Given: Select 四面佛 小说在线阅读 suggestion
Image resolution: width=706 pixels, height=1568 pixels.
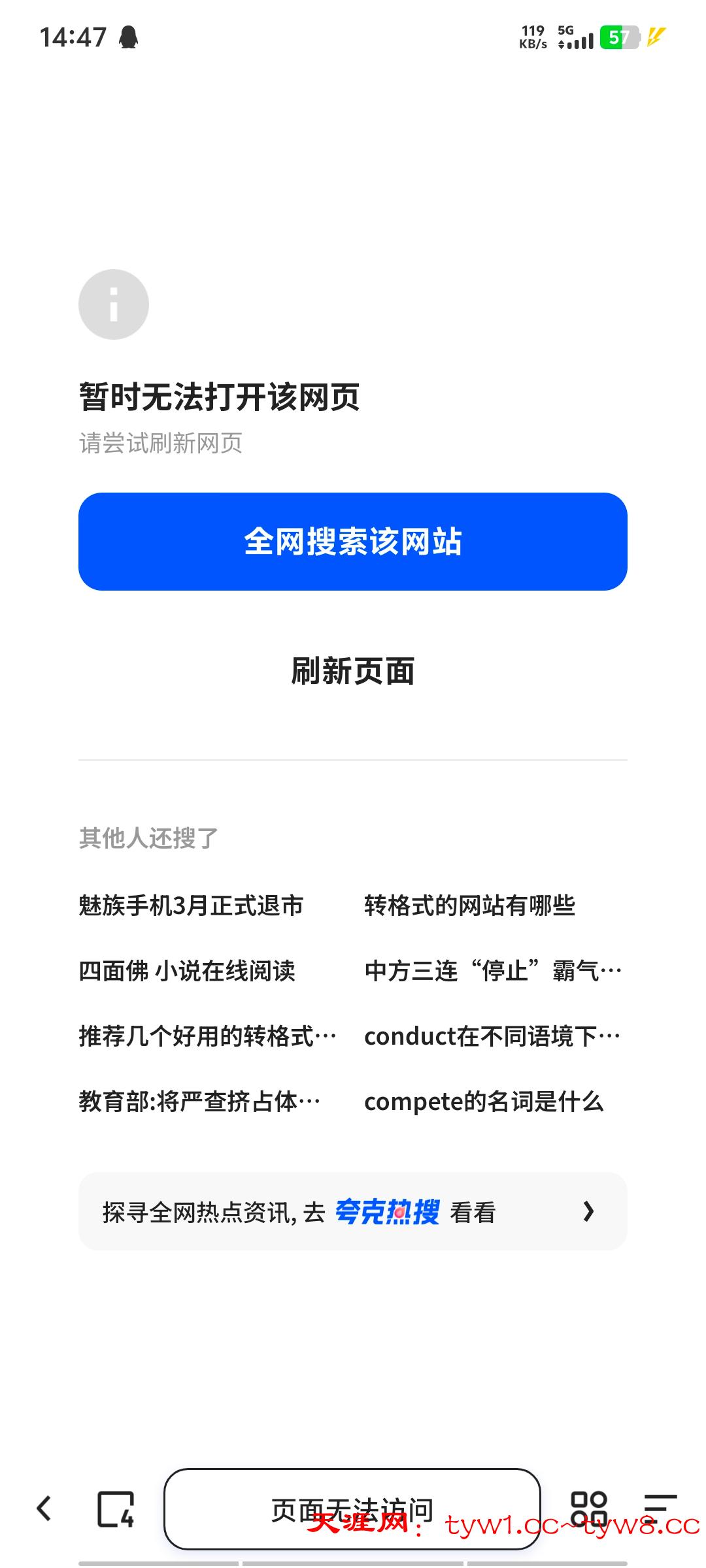Looking at the screenshot, I should 187,971.
